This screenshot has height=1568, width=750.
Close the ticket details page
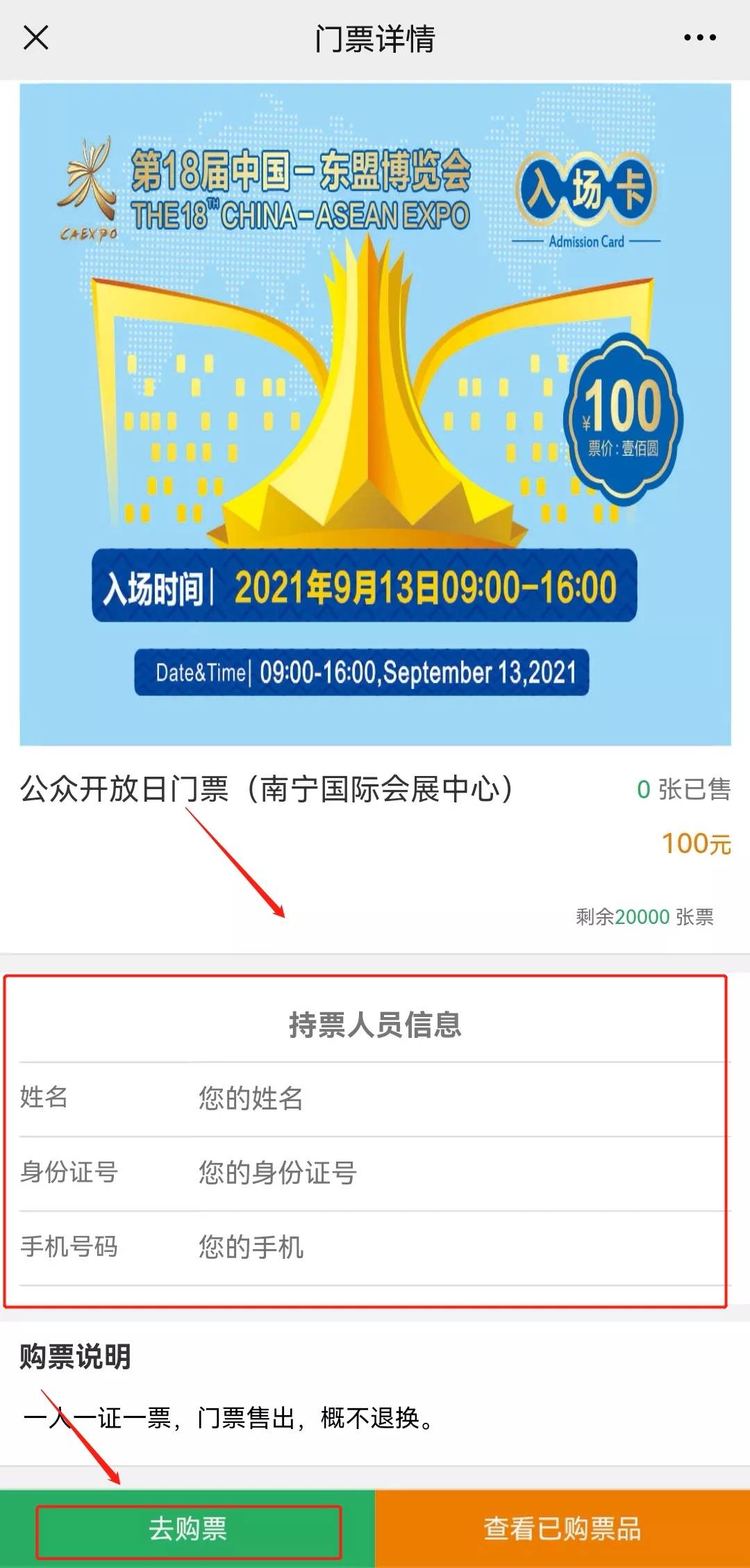pyautogui.click(x=36, y=38)
